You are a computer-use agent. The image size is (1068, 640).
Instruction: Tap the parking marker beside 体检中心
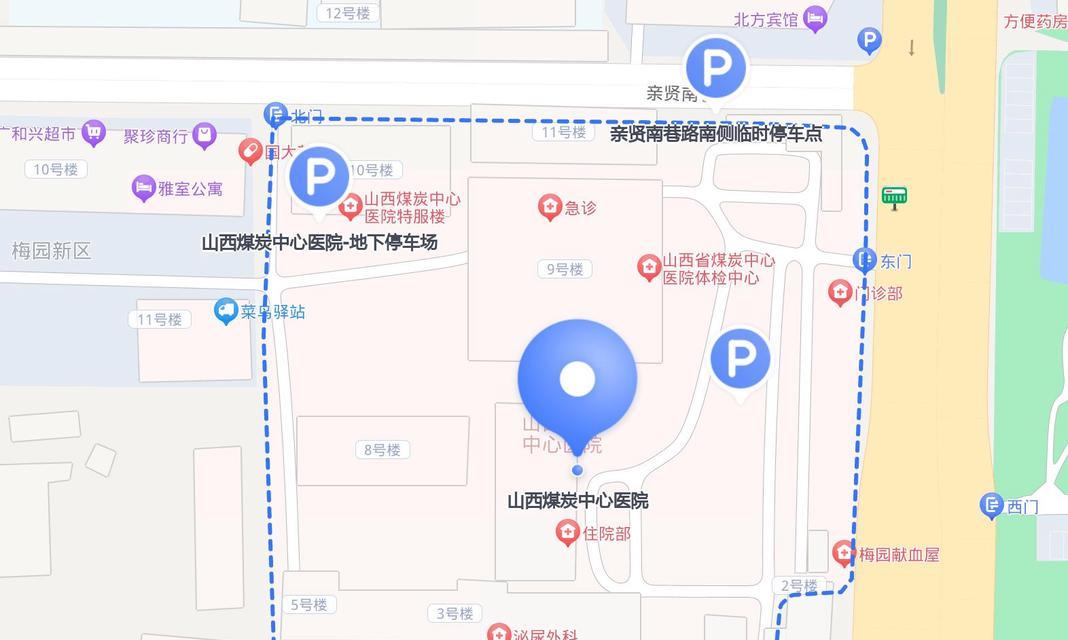740,359
